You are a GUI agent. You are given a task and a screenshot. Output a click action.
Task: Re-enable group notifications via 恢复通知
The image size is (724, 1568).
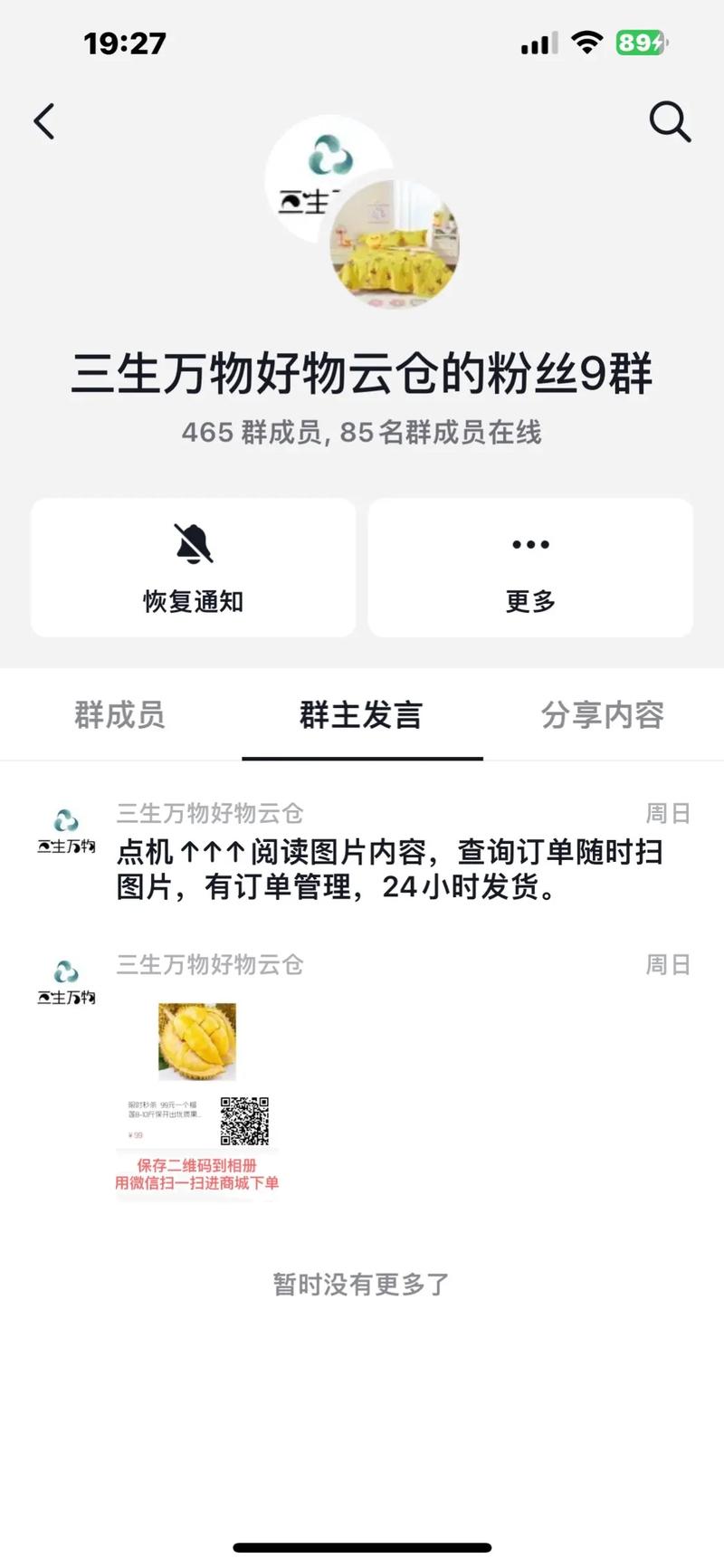click(193, 599)
